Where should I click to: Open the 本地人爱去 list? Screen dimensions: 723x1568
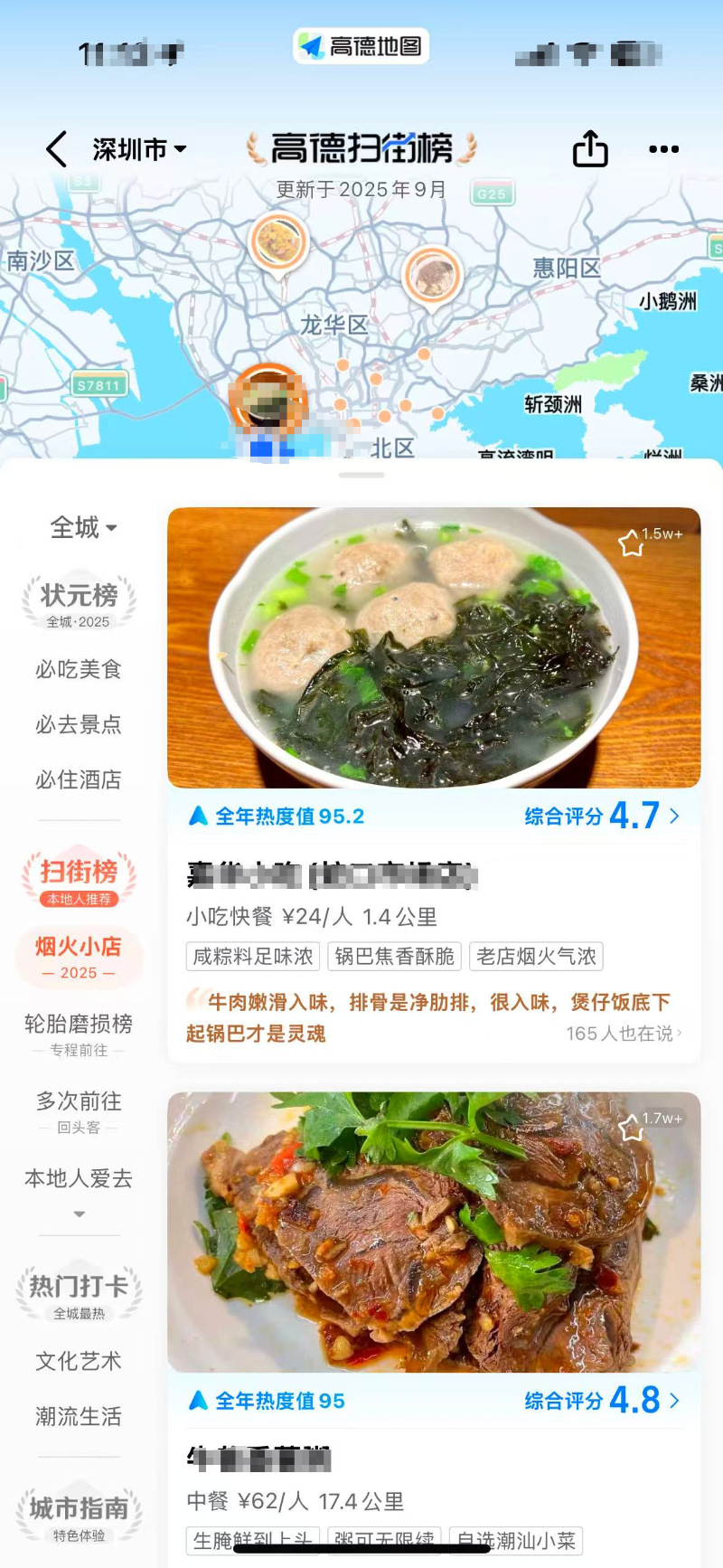(x=79, y=1179)
